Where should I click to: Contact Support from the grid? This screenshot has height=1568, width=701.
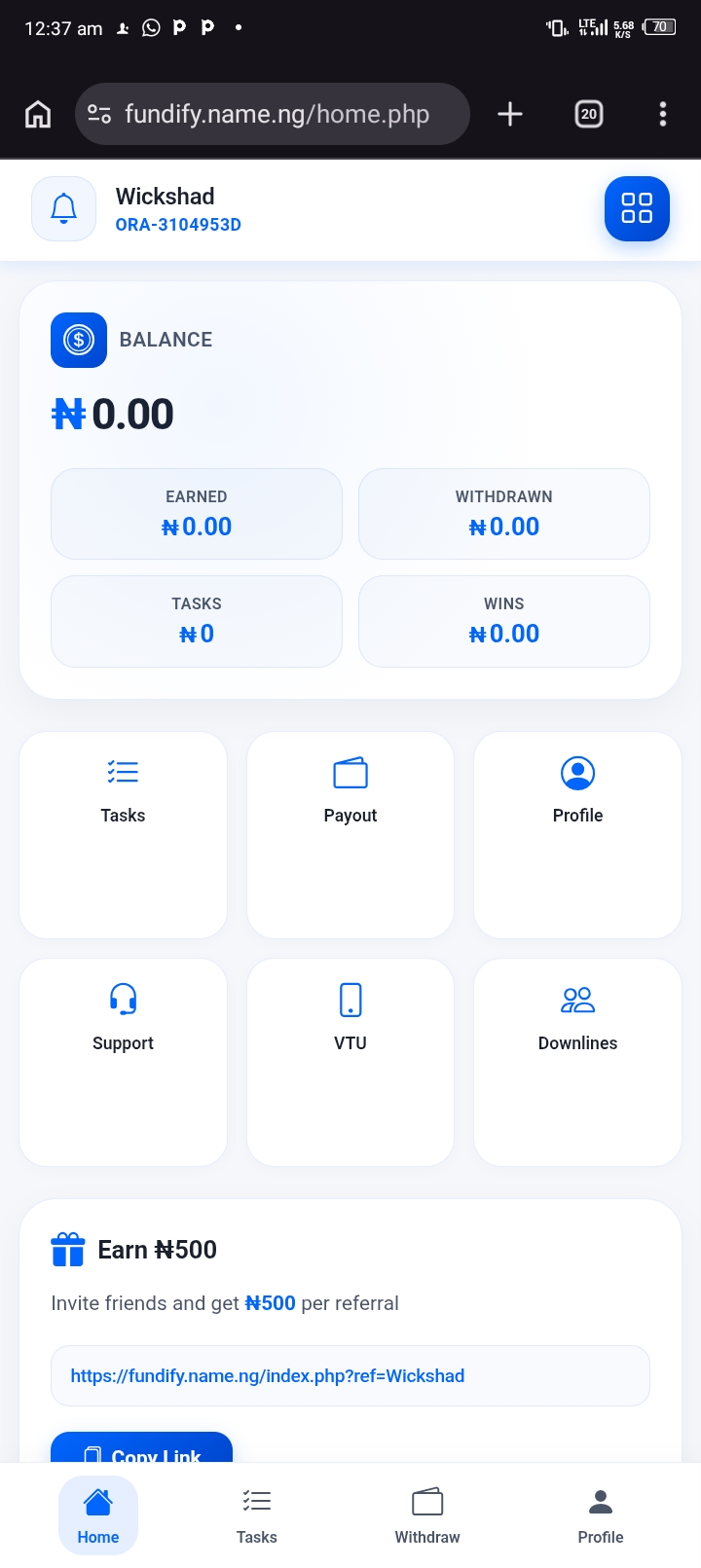pyautogui.click(x=124, y=1062)
